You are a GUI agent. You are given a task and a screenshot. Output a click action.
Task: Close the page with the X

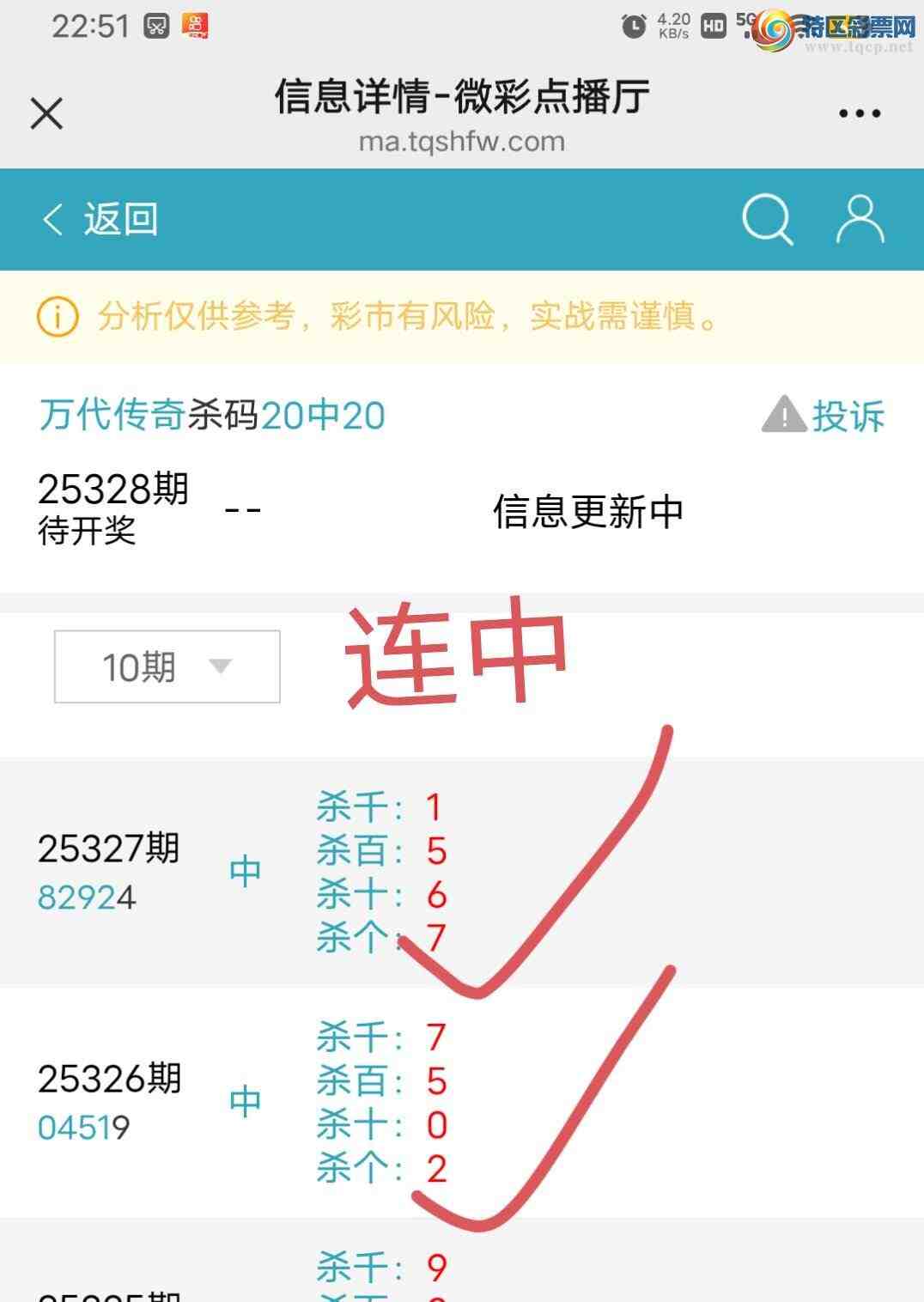46,113
